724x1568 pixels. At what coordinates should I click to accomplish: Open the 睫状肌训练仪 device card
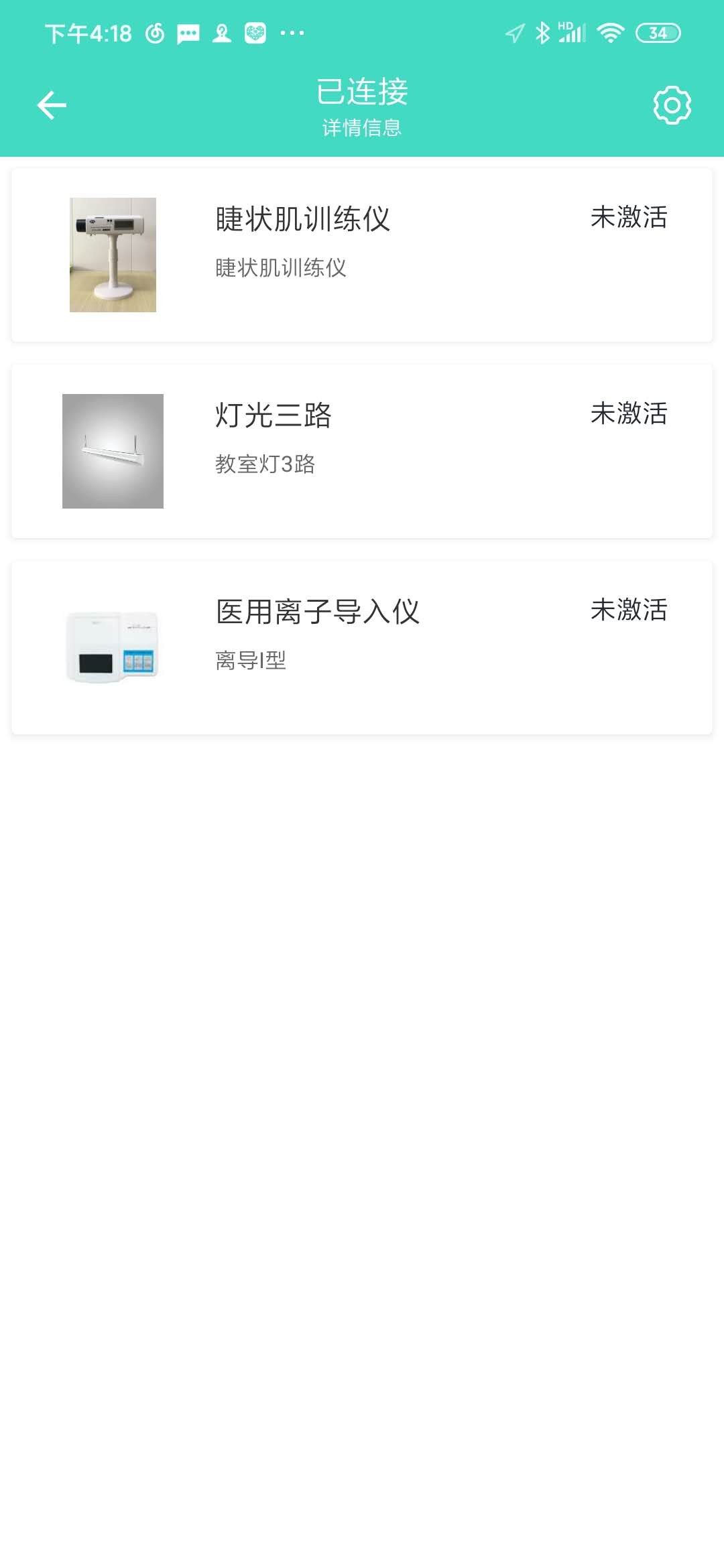pyautogui.click(x=362, y=255)
